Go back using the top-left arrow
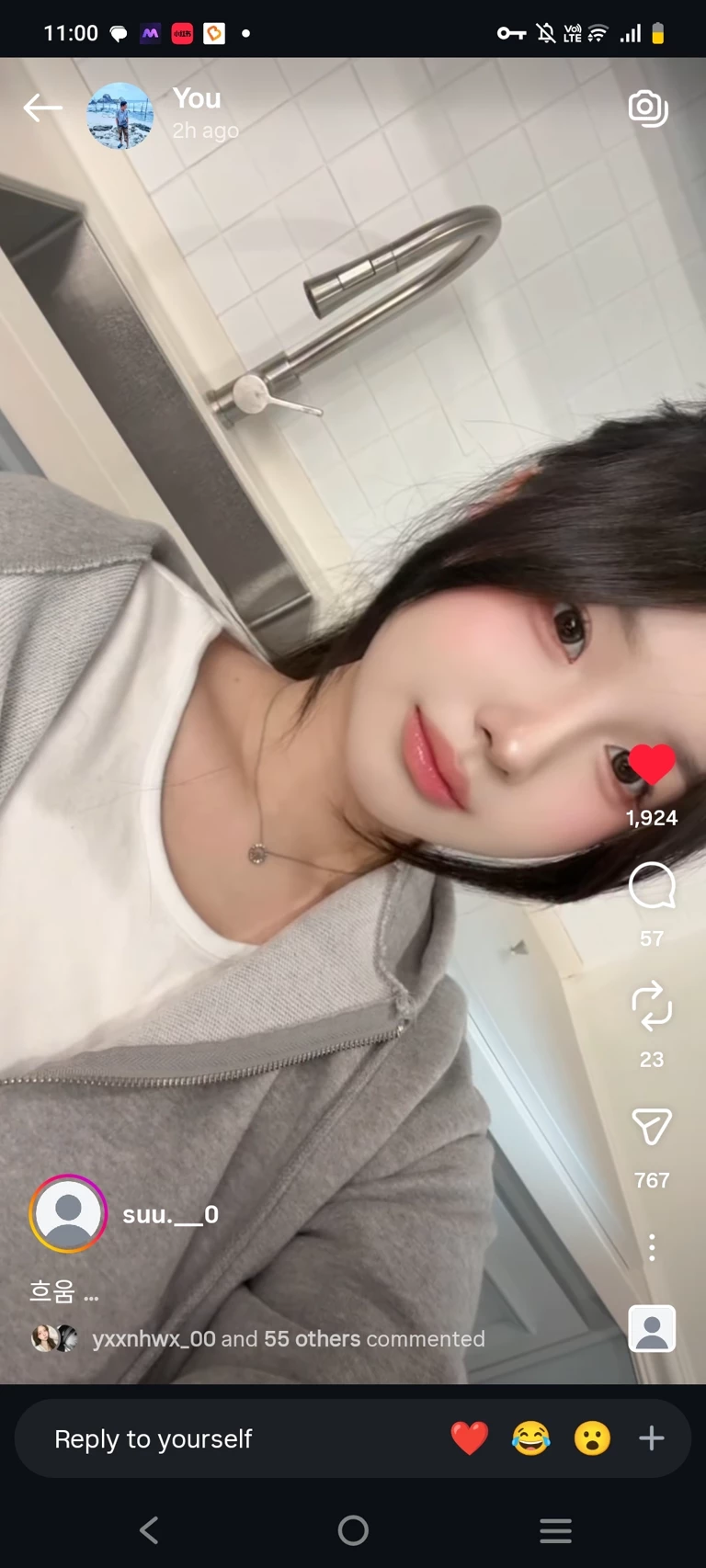 point(42,108)
